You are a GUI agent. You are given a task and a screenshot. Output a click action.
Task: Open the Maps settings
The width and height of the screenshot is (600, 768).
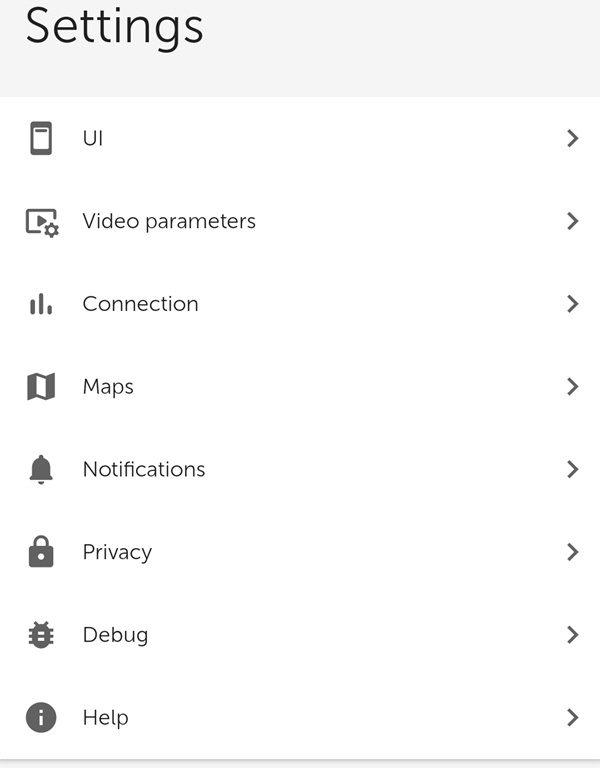click(x=300, y=387)
